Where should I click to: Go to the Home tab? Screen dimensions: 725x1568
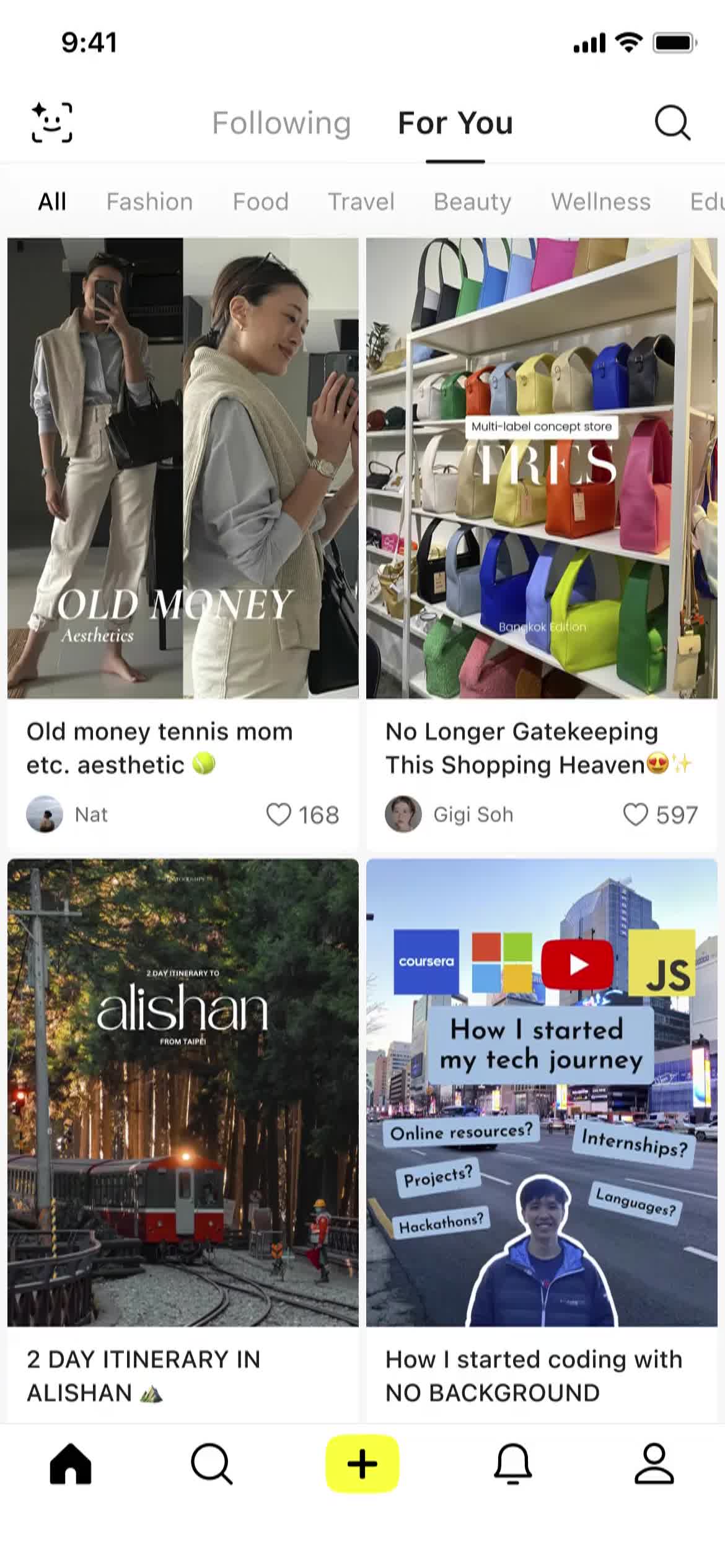click(71, 1464)
